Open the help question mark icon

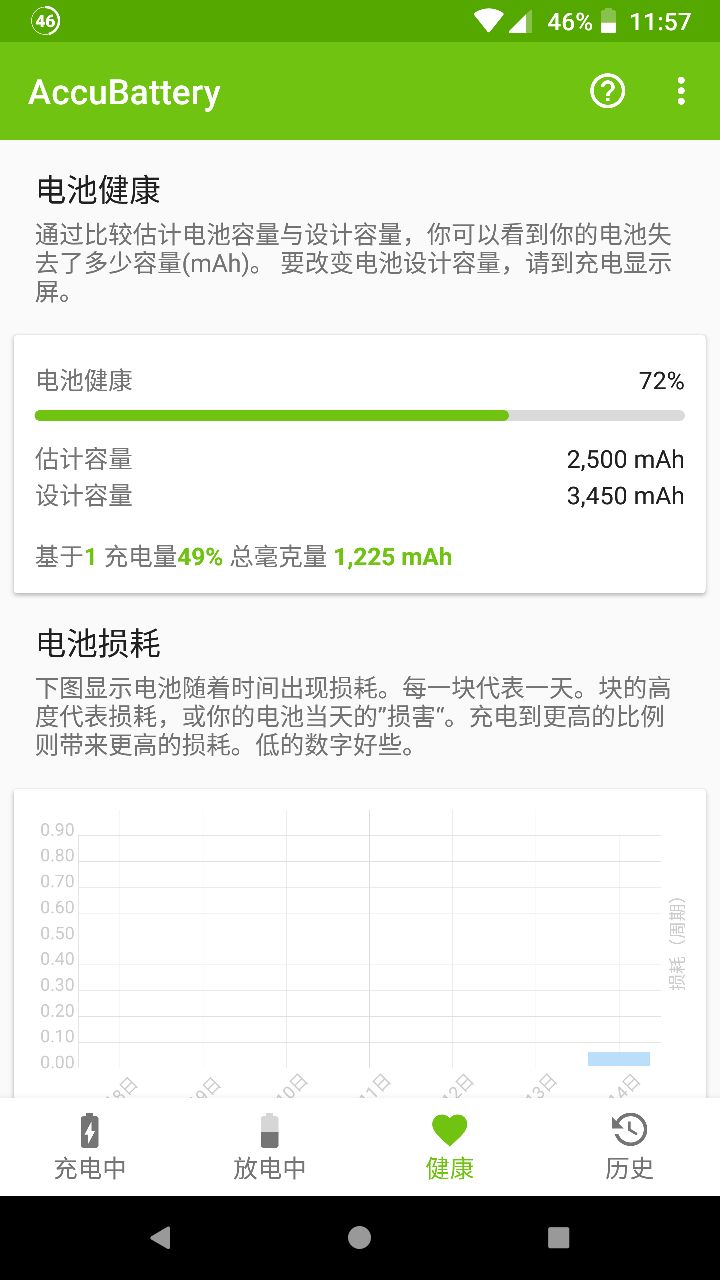(x=607, y=92)
